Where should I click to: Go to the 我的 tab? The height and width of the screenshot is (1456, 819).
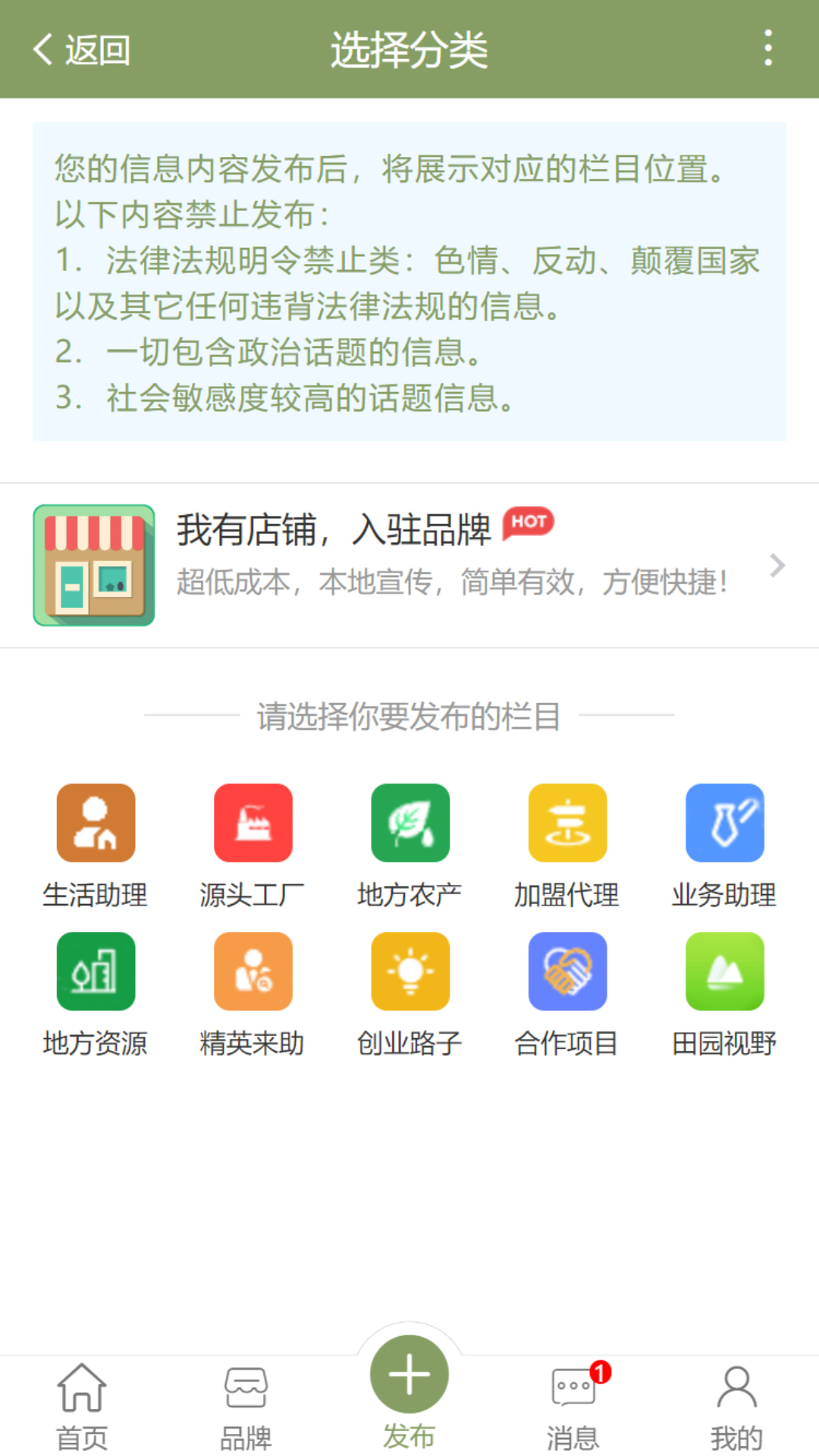(737, 1405)
